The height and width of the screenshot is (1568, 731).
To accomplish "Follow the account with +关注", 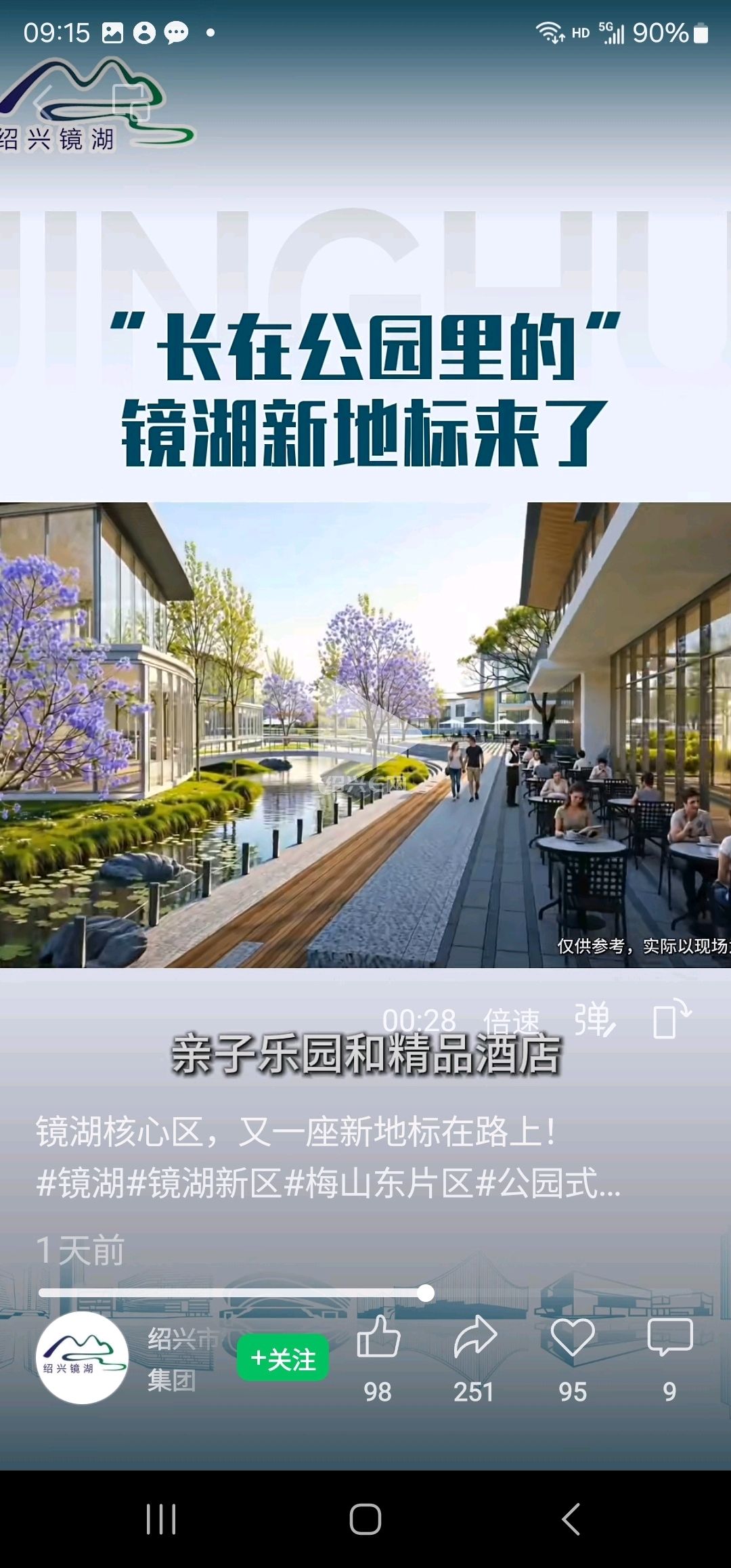I will tap(282, 1358).
